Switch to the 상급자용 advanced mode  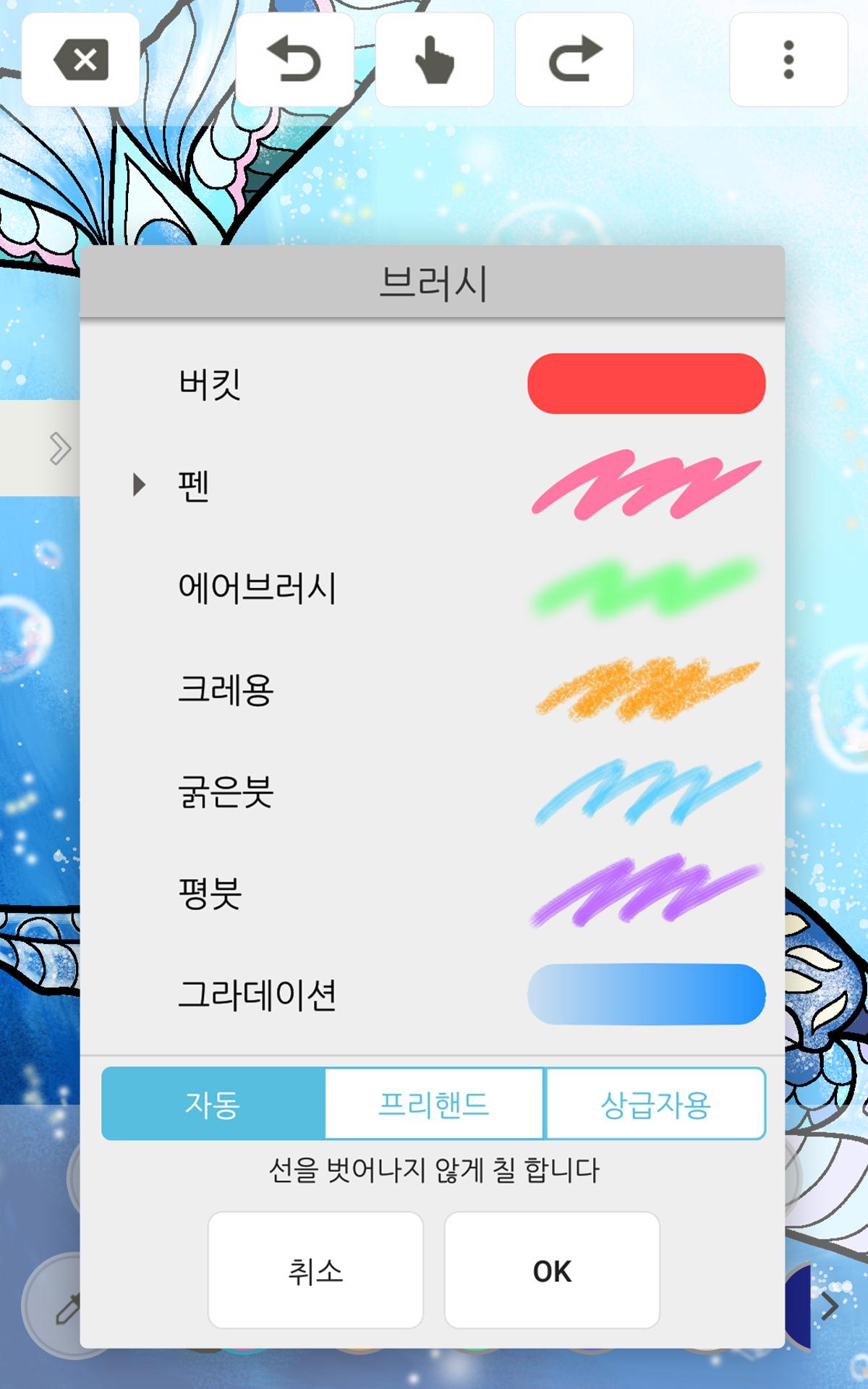(x=655, y=1104)
